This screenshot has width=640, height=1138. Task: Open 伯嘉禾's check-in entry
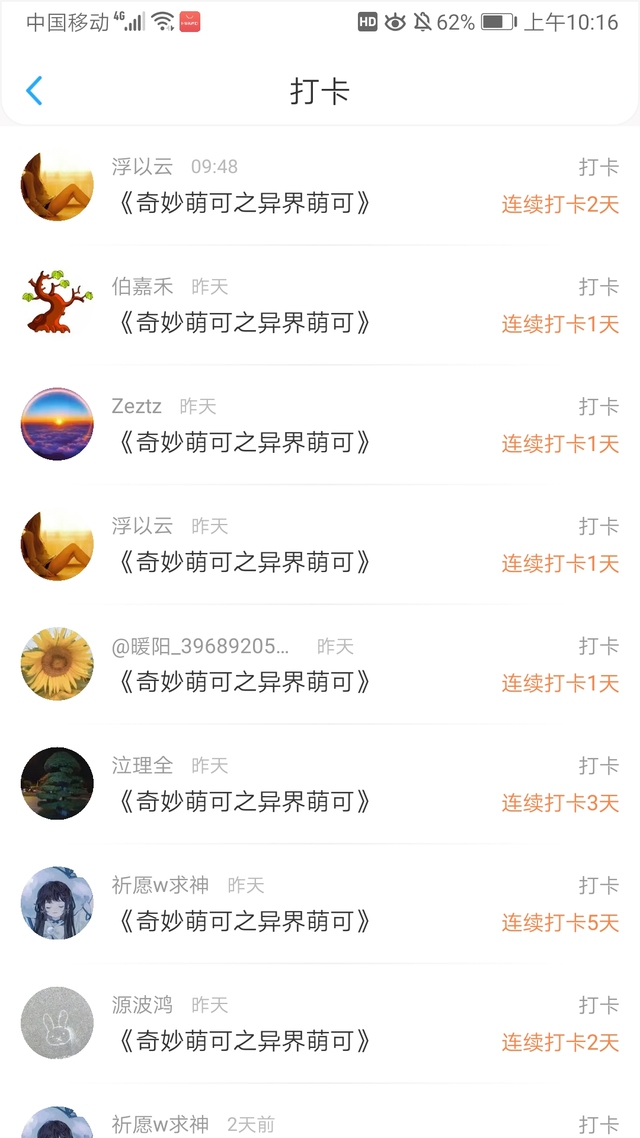coord(320,305)
